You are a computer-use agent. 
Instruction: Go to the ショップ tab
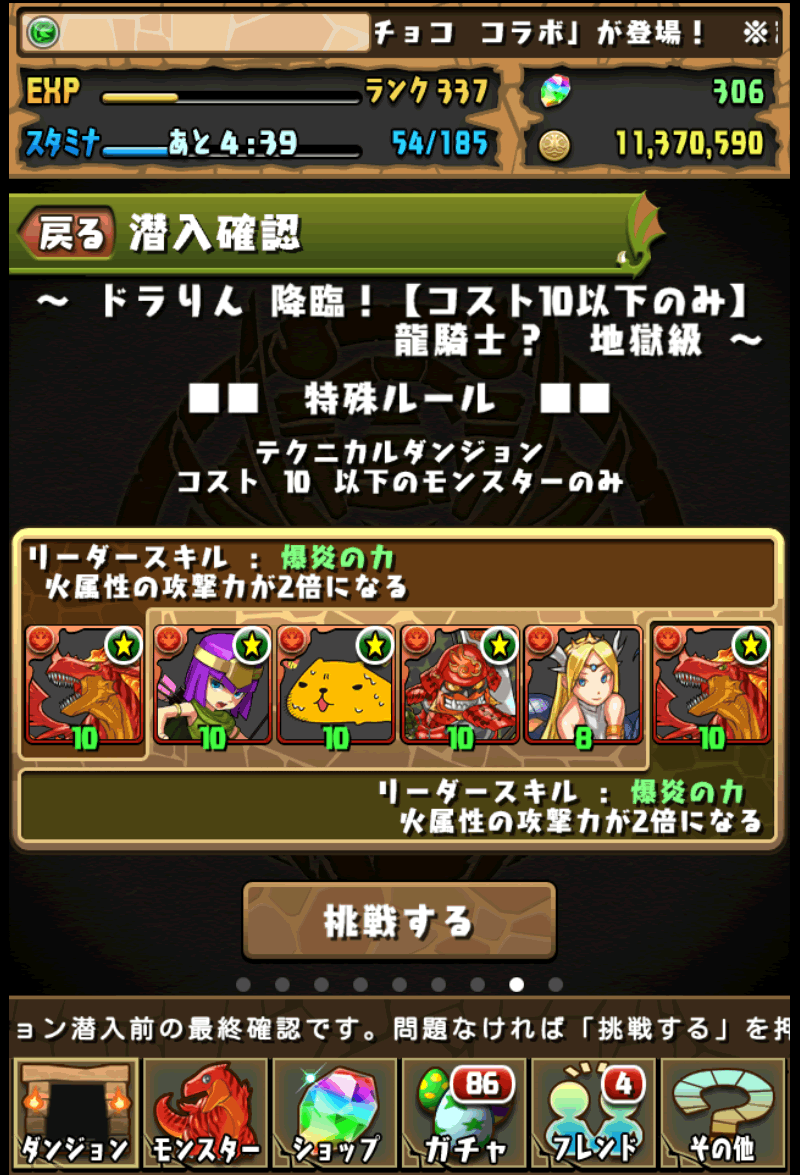point(335,1111)
